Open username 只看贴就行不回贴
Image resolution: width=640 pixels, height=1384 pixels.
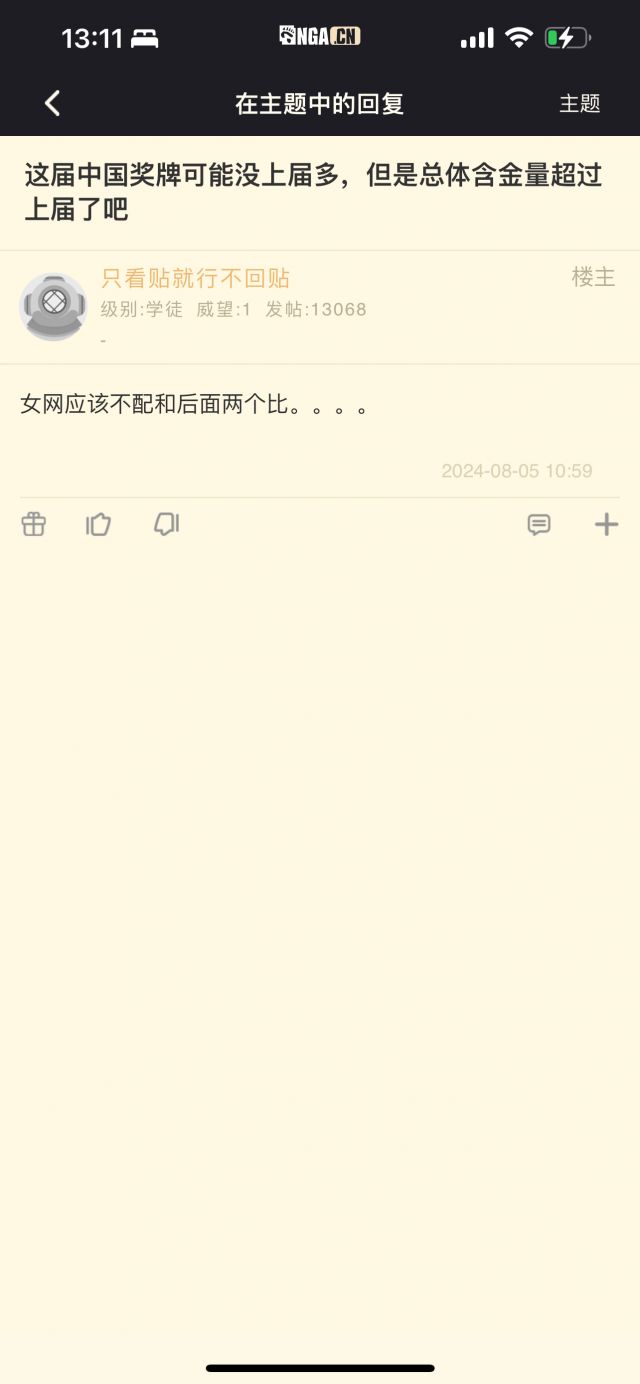coord(195,278)
